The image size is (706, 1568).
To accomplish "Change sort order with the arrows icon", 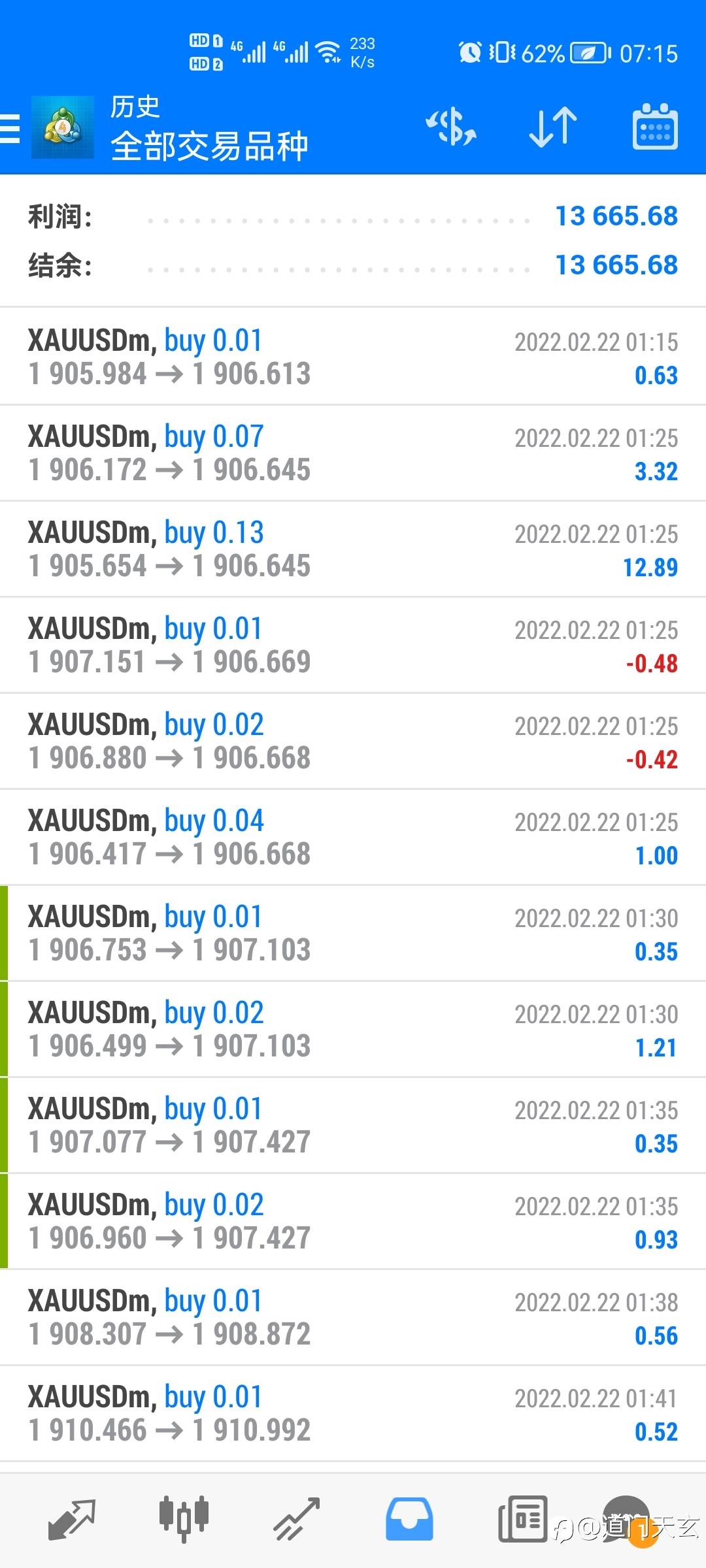I will pos(553,127).
